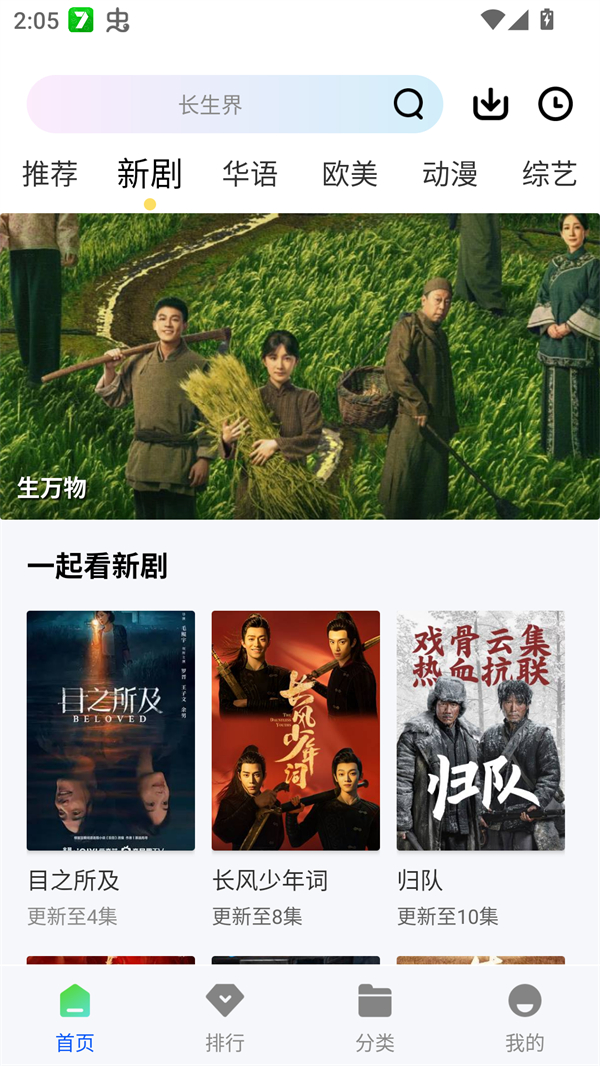Open the downloads icon

[x=490, y=104]
